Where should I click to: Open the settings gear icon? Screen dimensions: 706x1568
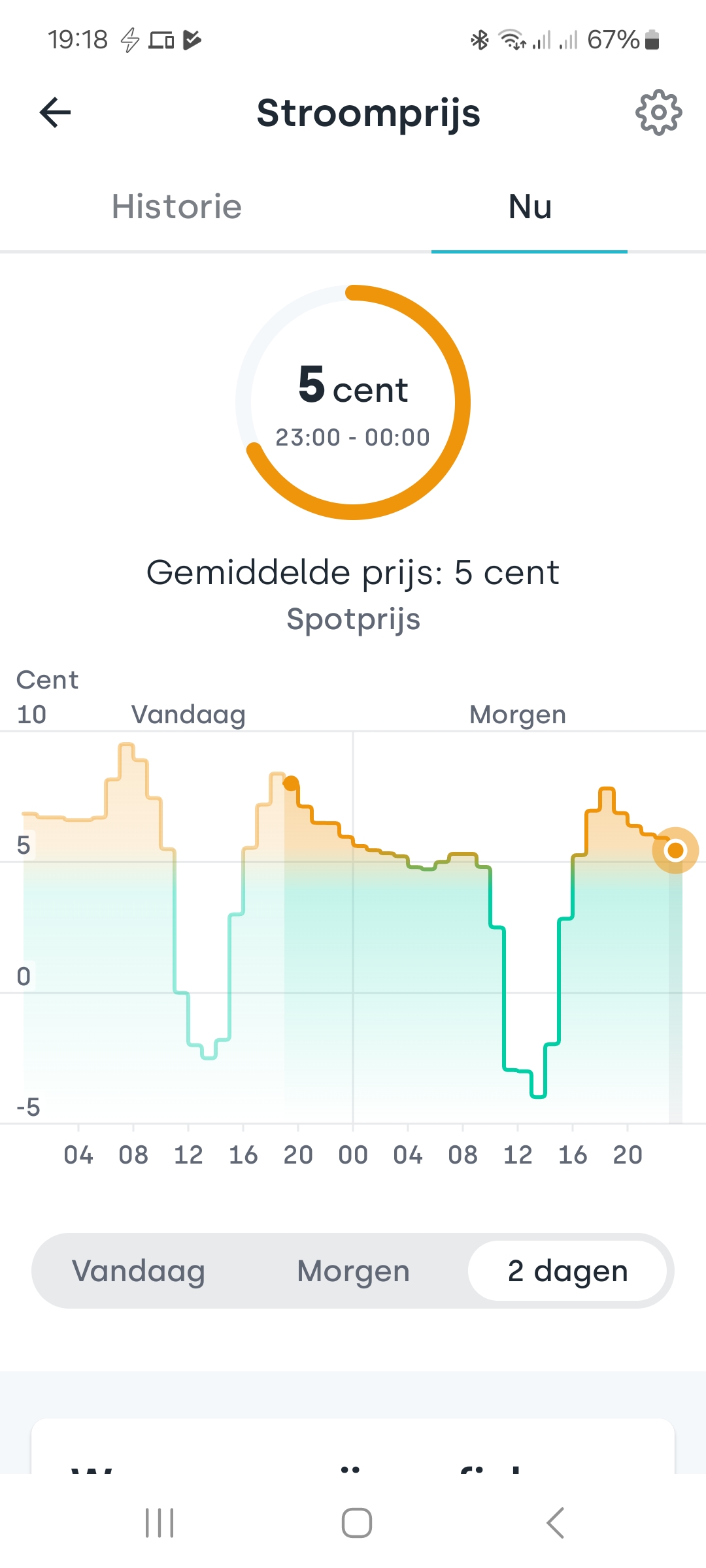click(x=658, y=112)
